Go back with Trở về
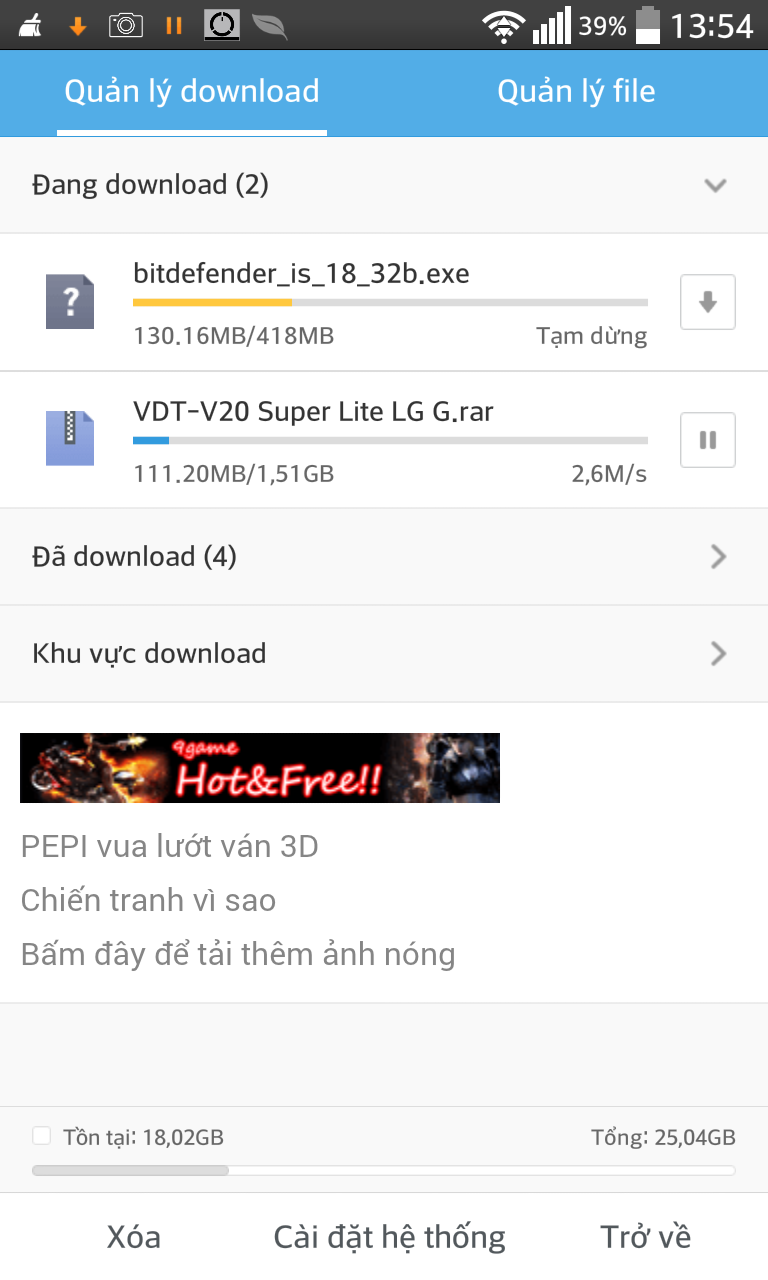The width and height of the screenshot is (768, 1280). tap(645, 1237)
